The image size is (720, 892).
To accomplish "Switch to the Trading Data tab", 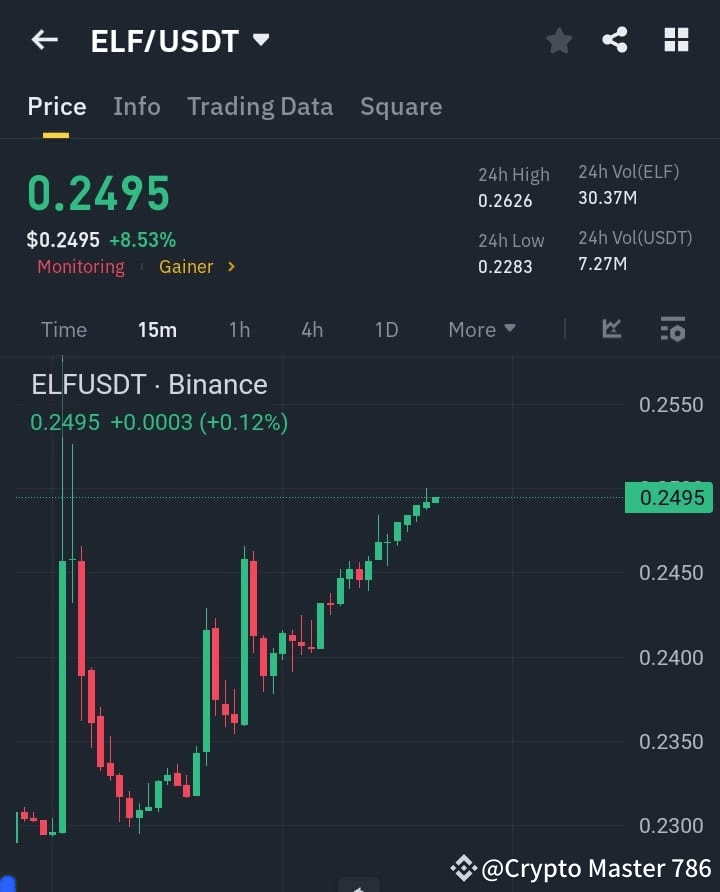I will point(260,107).
